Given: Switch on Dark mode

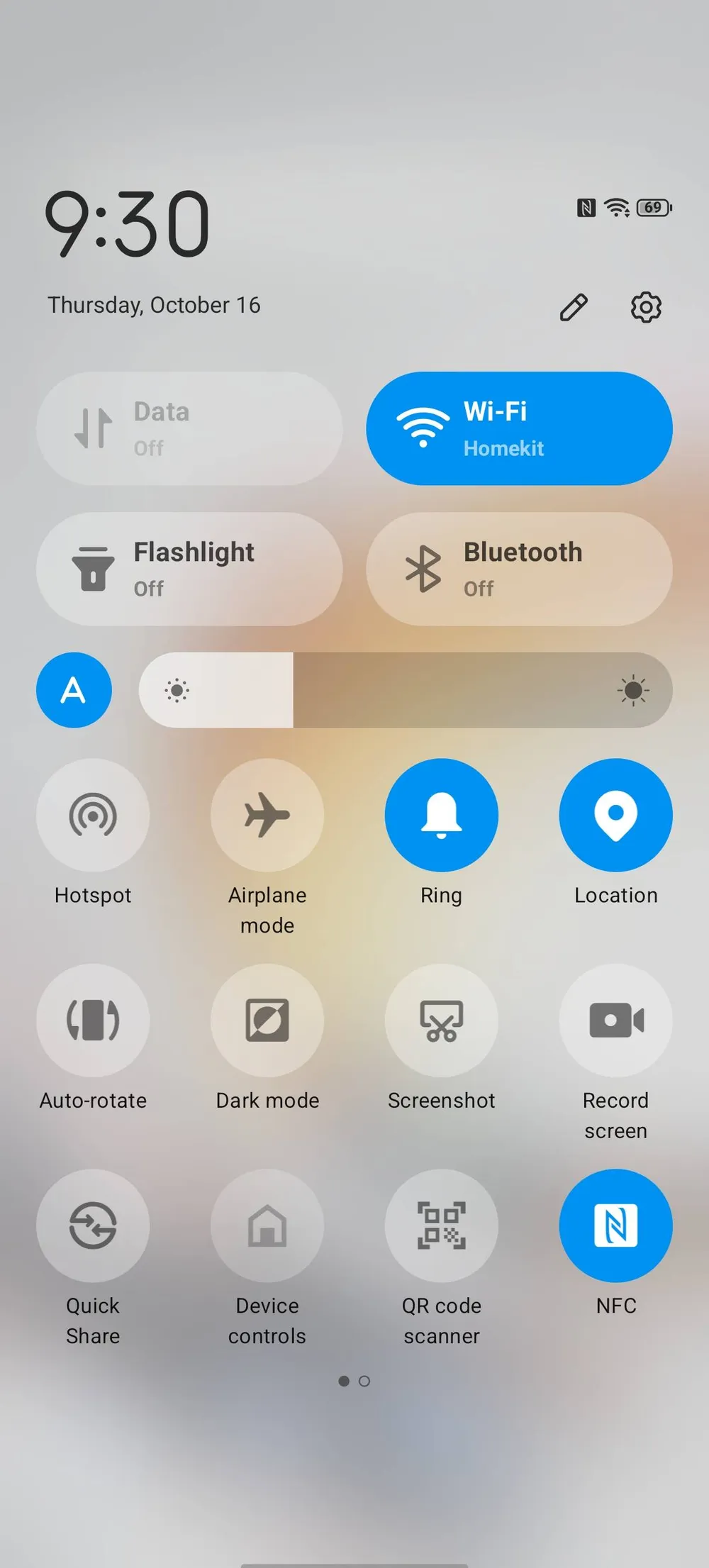Looking at the screenshot, I should click(x=267, y=1020).
